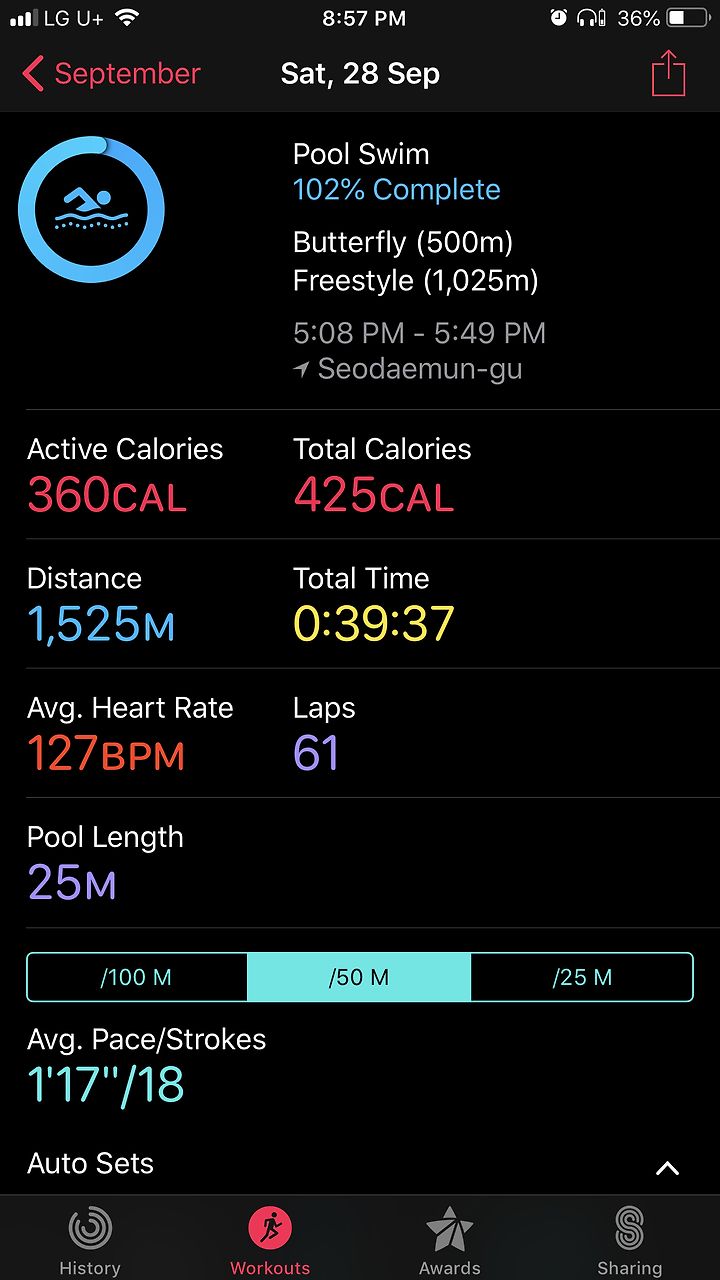Open the Sharing tab

pyautogui.click(x=629, y=1241)
